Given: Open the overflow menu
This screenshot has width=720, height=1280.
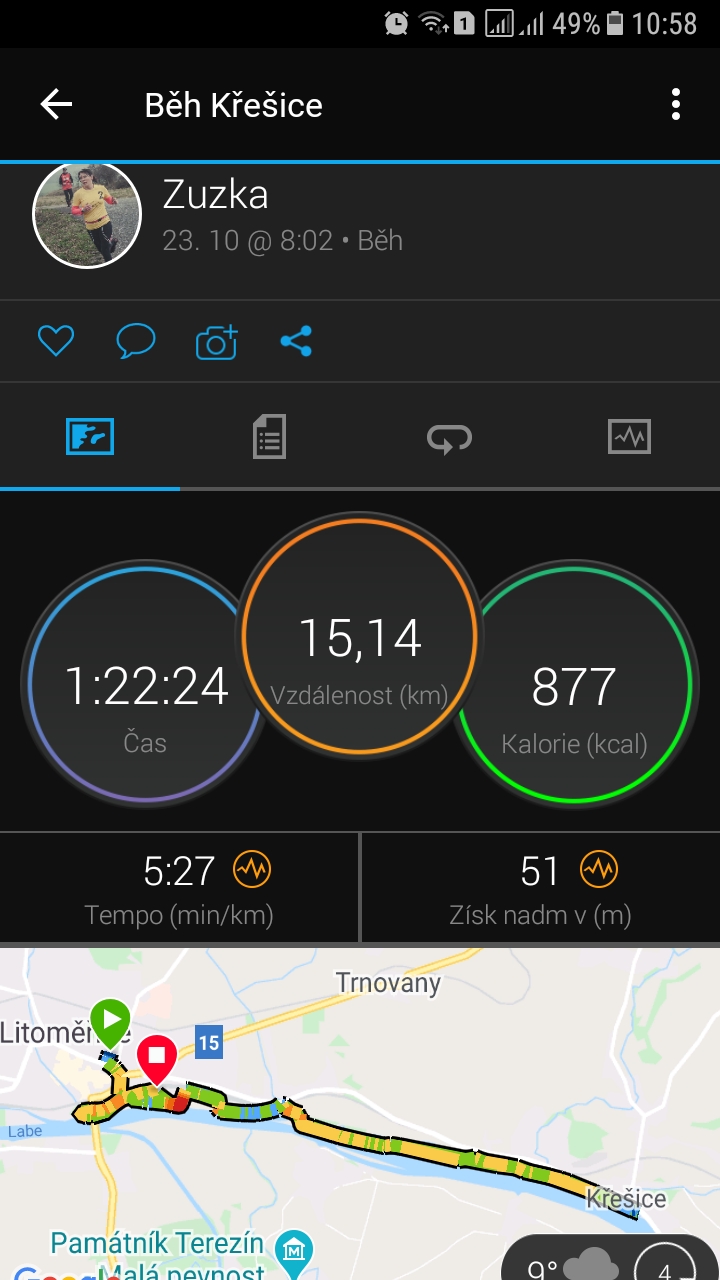Looking at the screenshot, I should (x=676, y=104).
